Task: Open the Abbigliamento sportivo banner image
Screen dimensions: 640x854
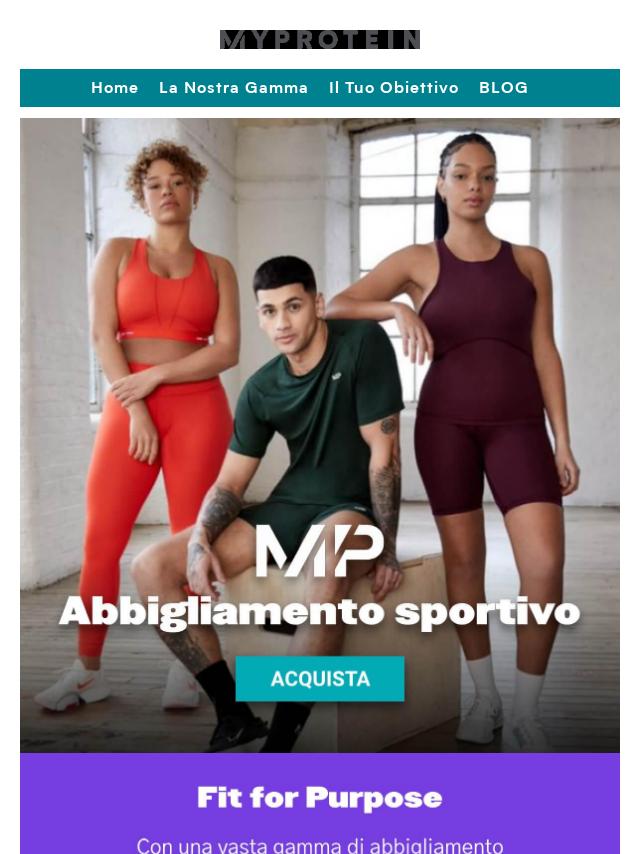Action: click(320, 400)
